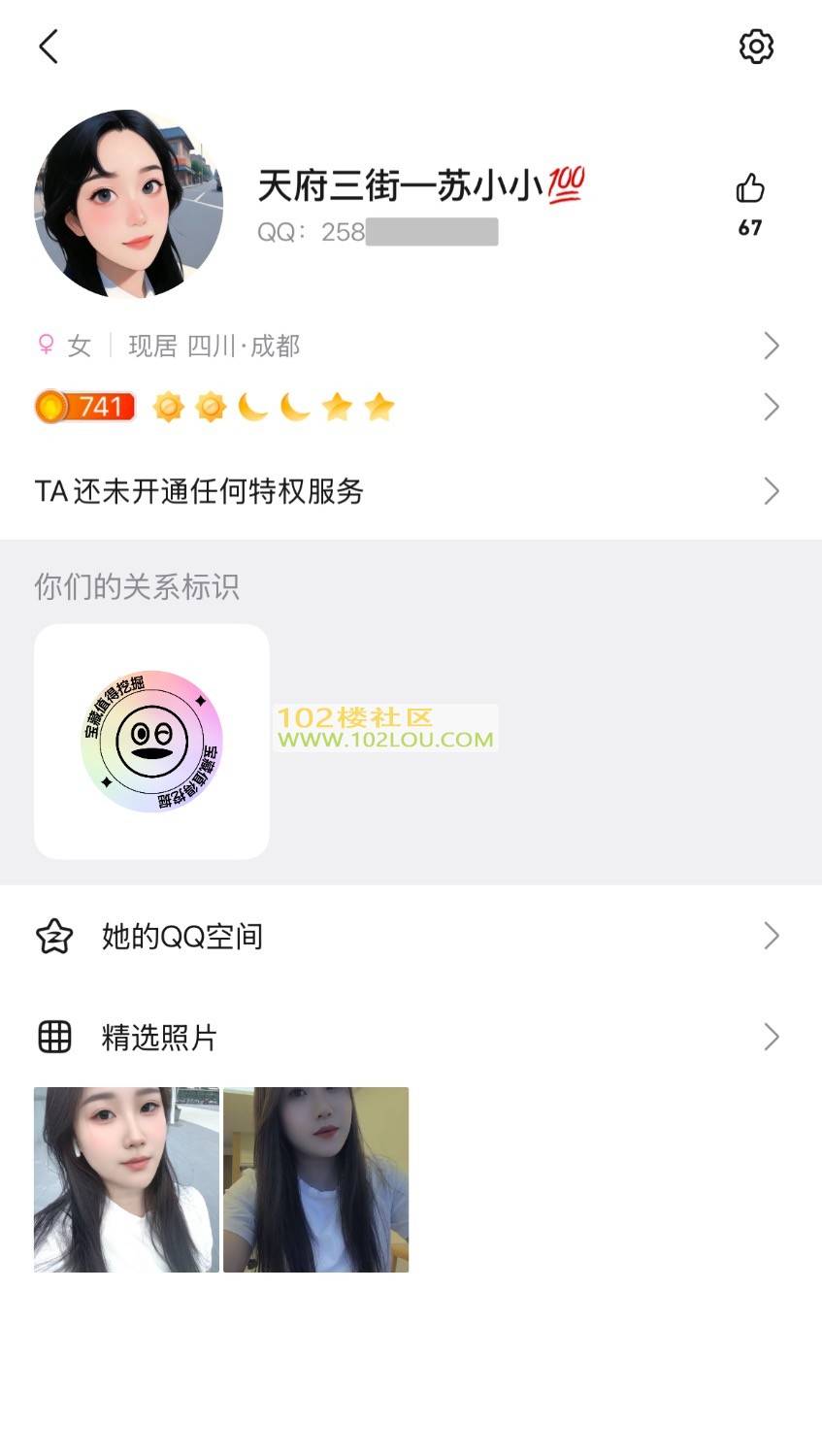Image resolution: width=822 pixels, height=1456 pixels.
Task: Go back using the top-left arrow
Action: pyautogui.click(x=49, y=46)
